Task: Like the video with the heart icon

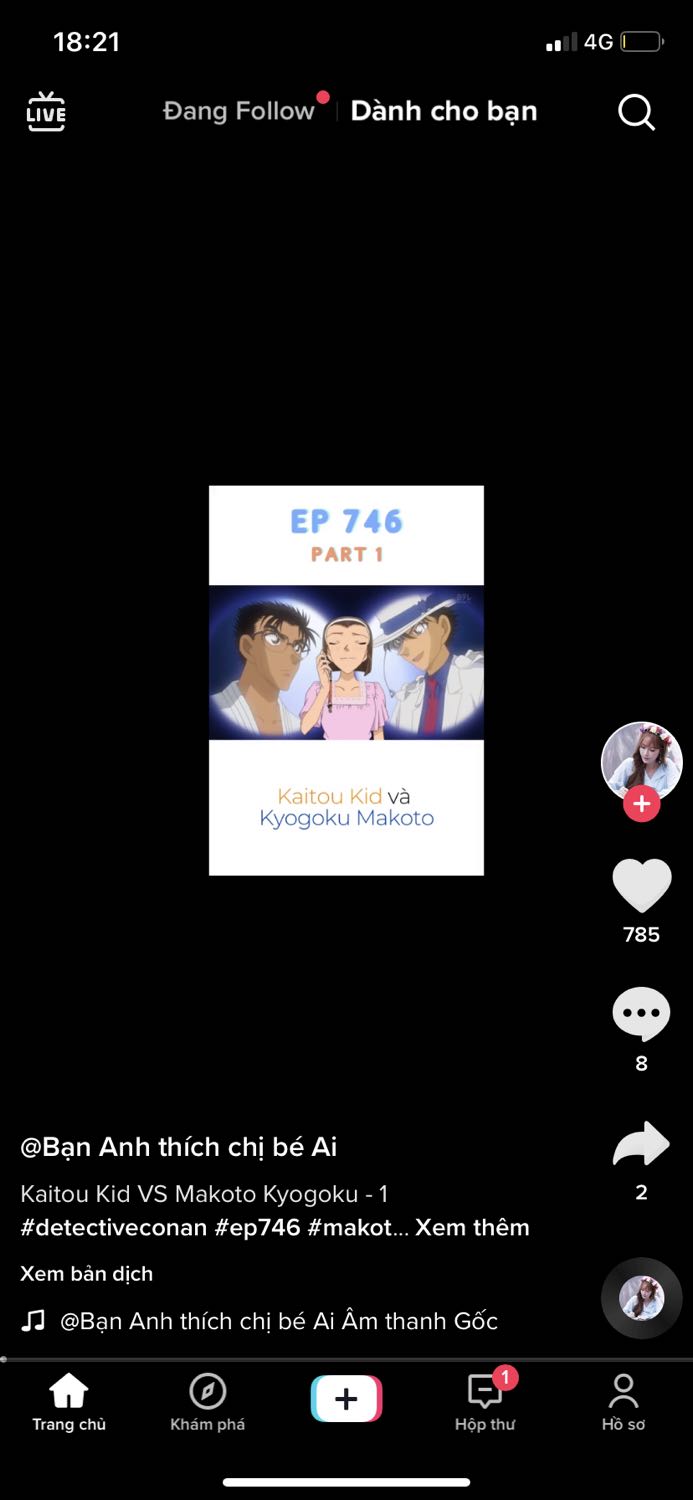Action: click(x=642, y=885)
